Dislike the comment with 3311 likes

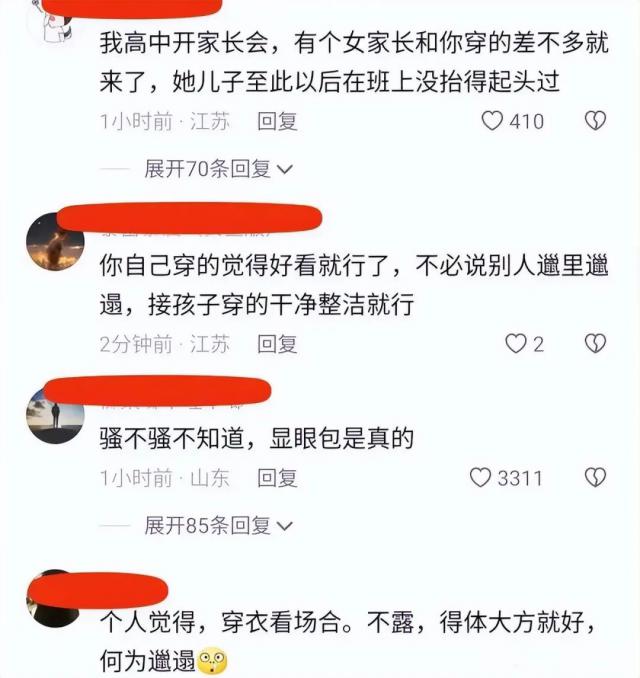pyautogui.click(x=595, y=477)
